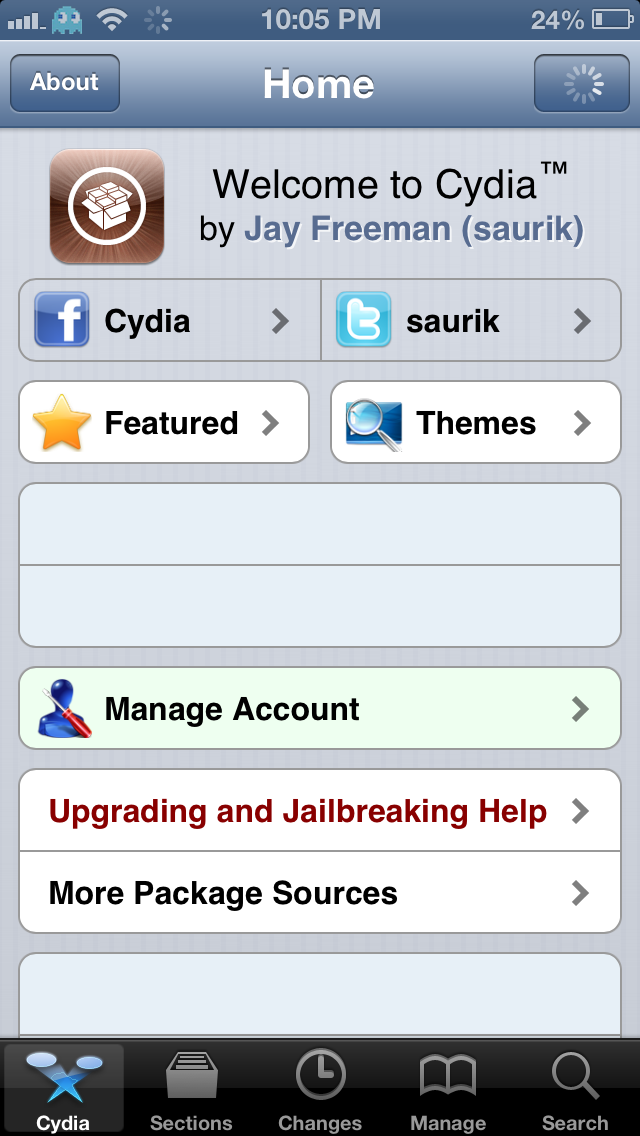The height and width of the screenshot is (1136, 640).
Task: Select the Cydia home tab
Action: 64,1090
